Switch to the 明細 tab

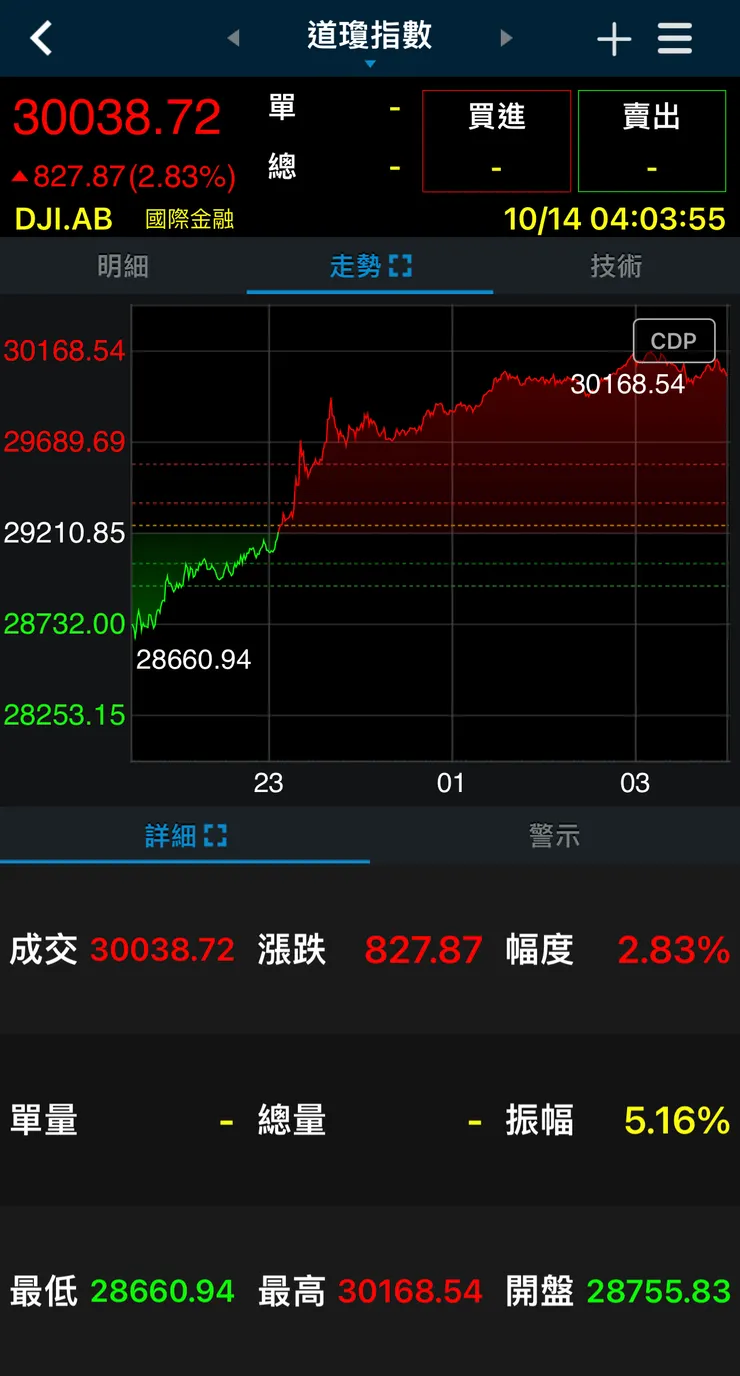(x=122, y=266)
